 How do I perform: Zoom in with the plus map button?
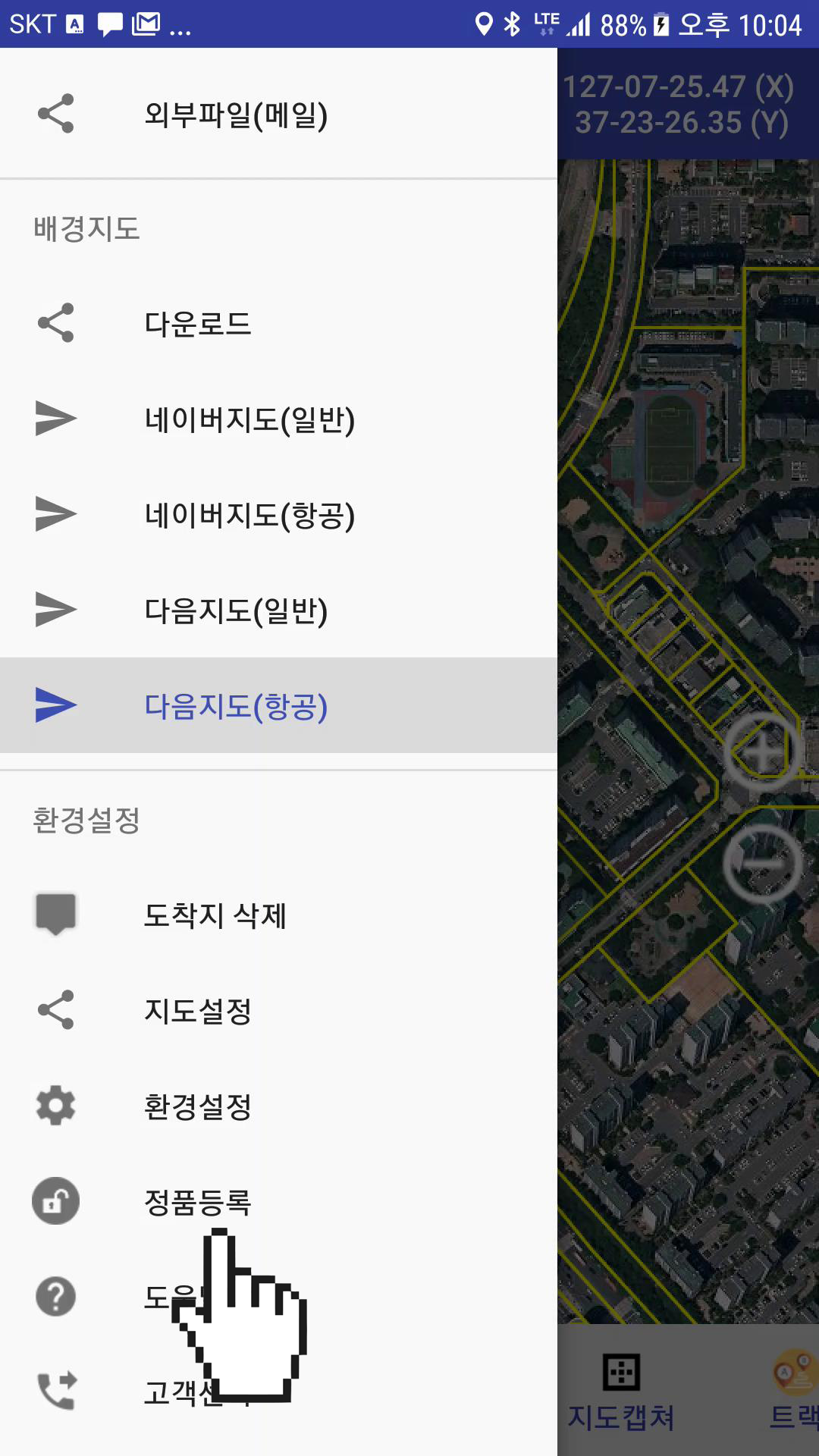(x=764, y=752)
